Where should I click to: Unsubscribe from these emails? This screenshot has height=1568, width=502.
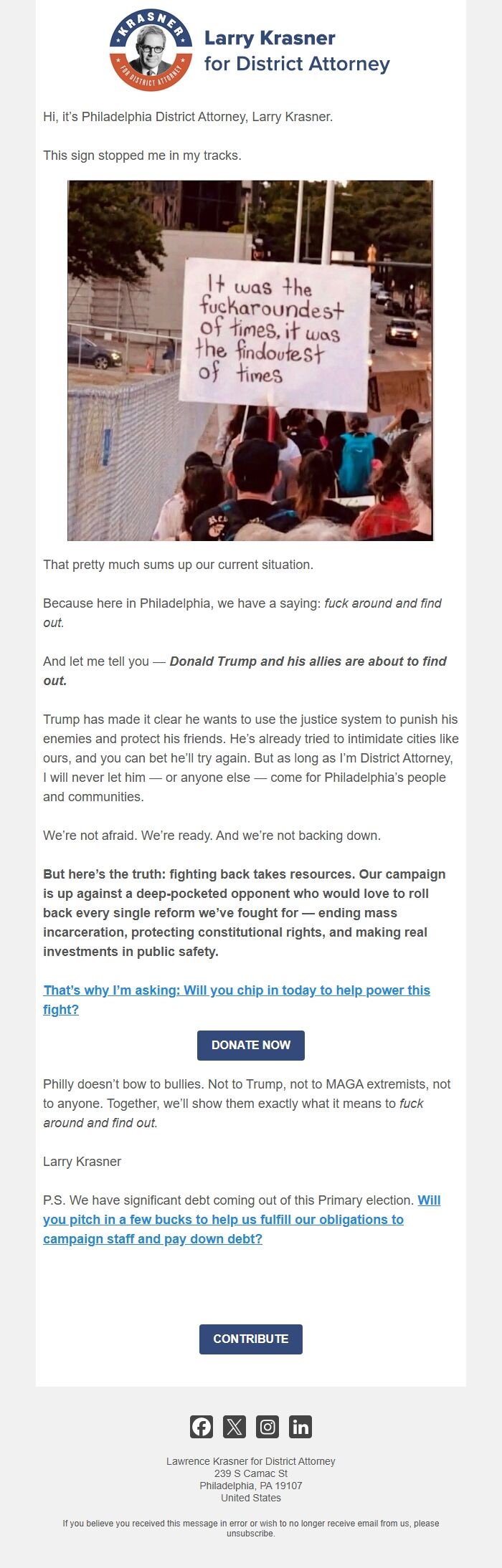pyautogui.click(x=251, y=1534)
